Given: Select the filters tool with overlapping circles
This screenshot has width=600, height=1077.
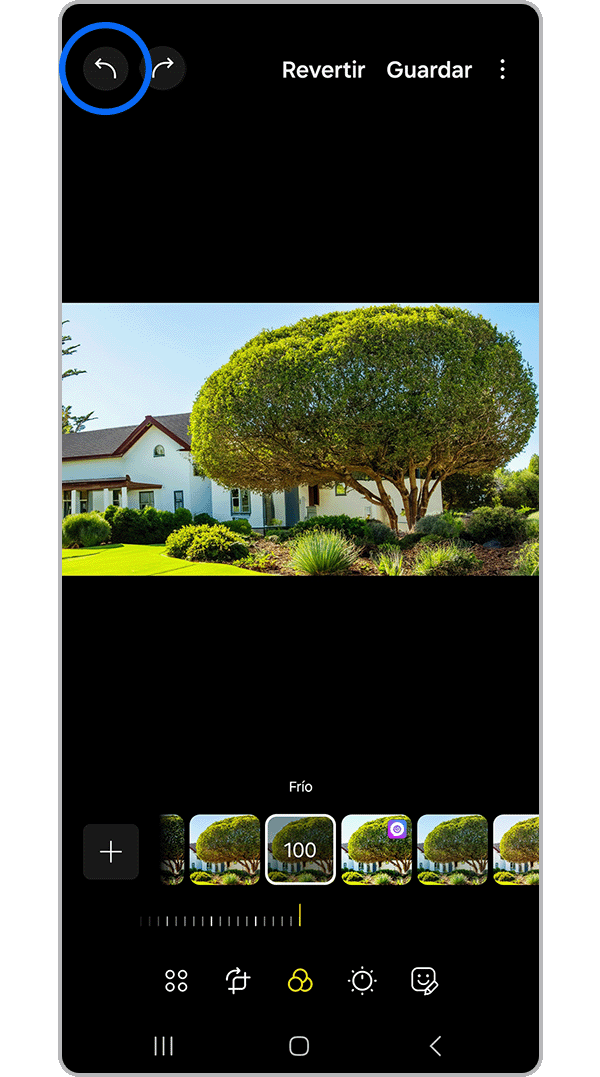Looking at the screenshot, I should tap(300, 981).
